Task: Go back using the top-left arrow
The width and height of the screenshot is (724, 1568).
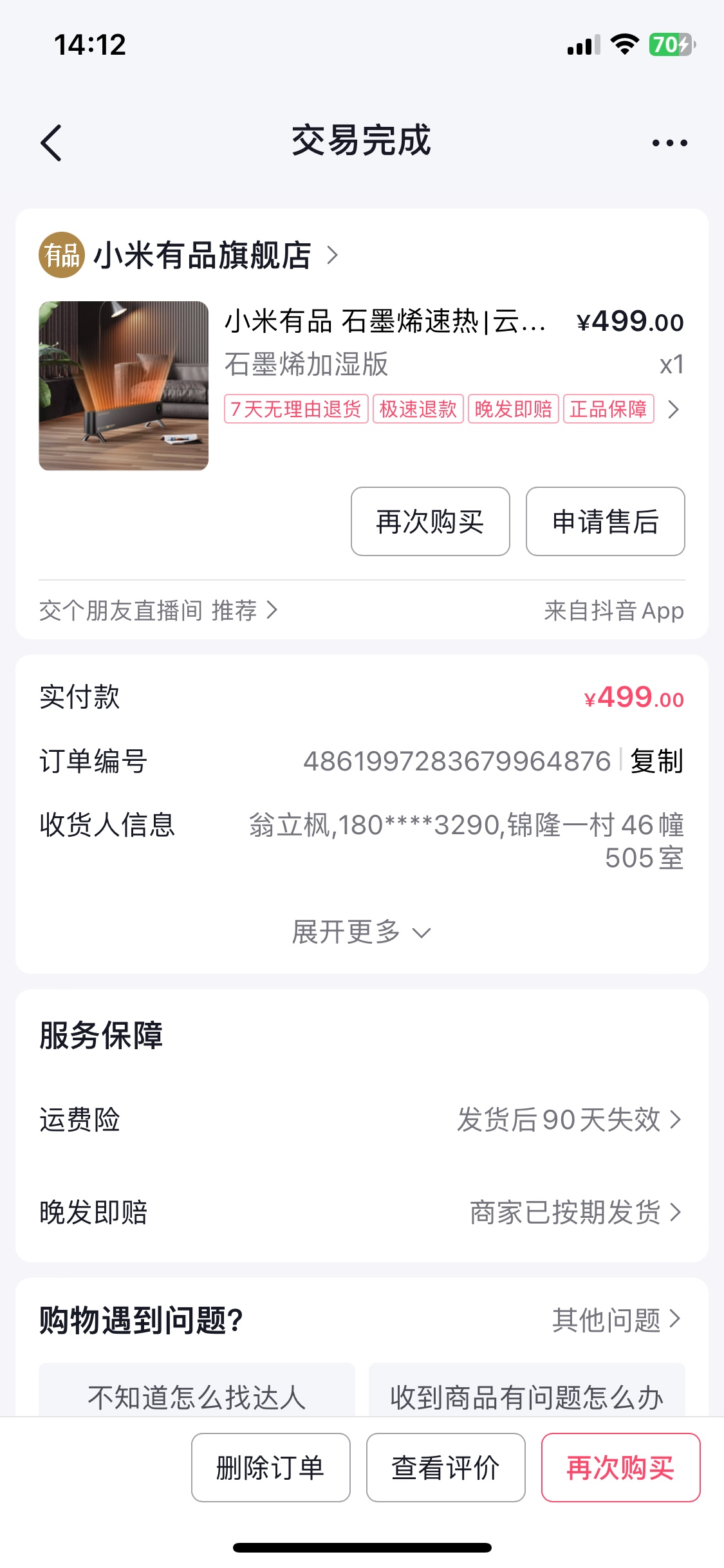Action: tap(51, 142)
